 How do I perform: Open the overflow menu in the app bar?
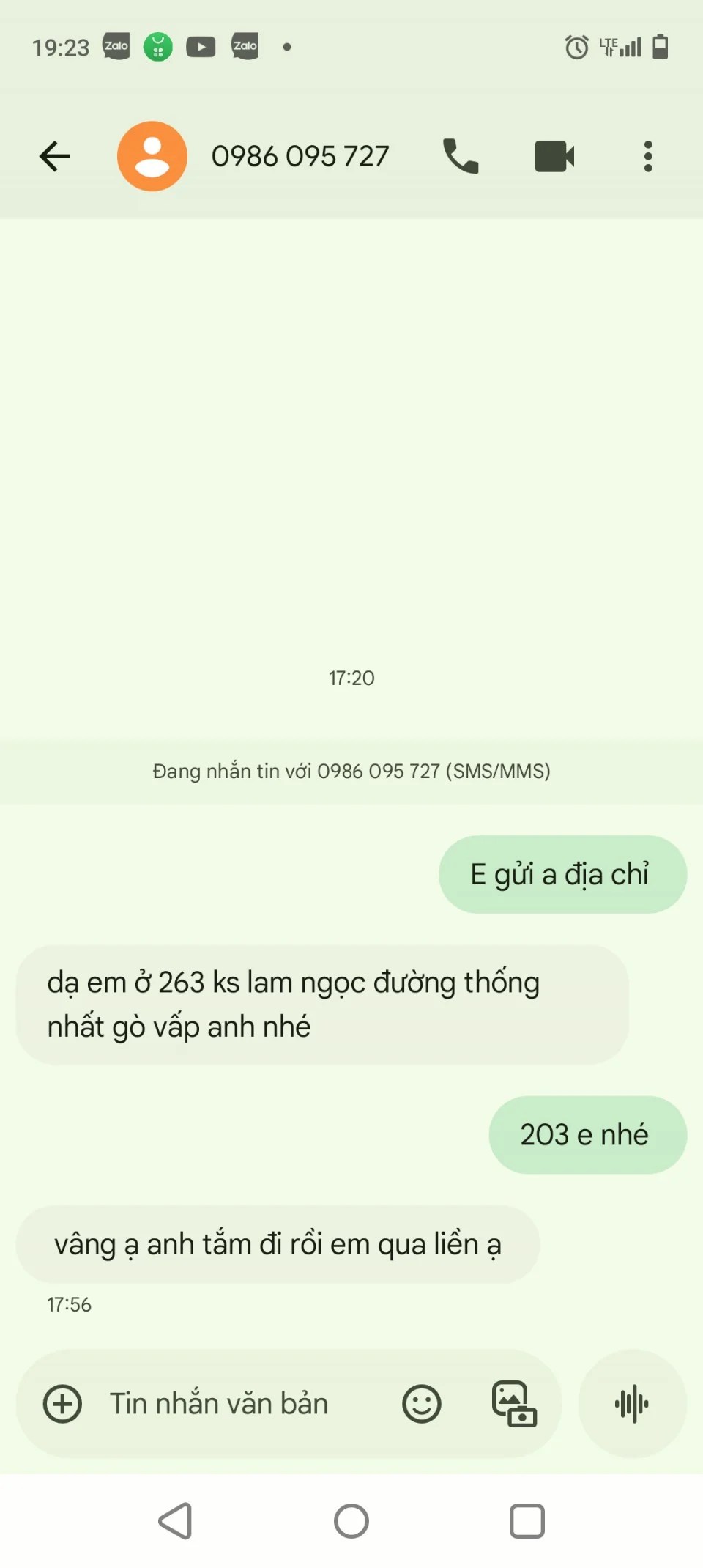647,156
